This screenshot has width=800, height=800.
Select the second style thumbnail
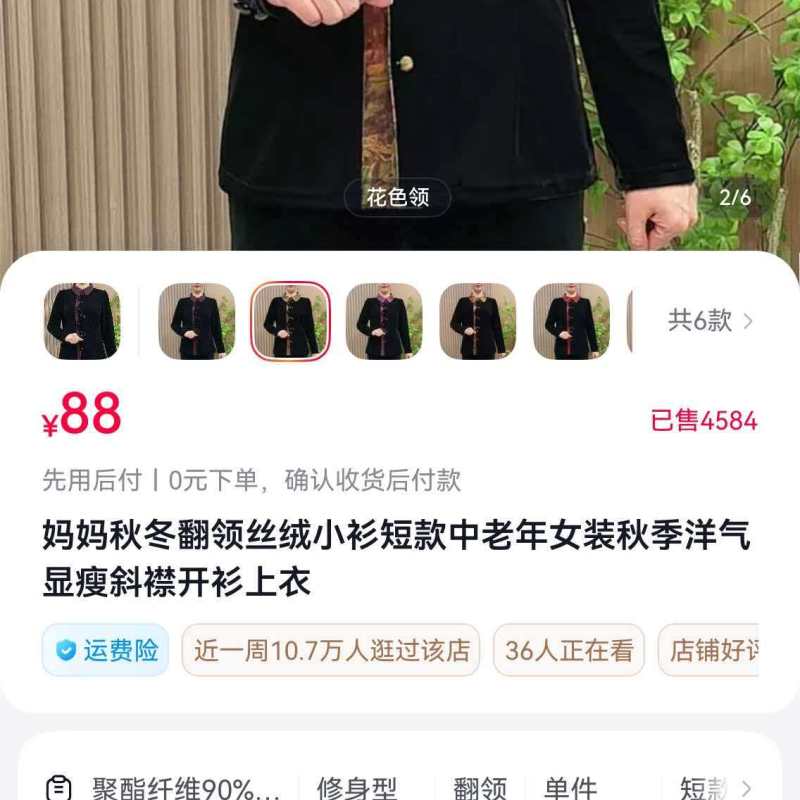coord(196,321)
